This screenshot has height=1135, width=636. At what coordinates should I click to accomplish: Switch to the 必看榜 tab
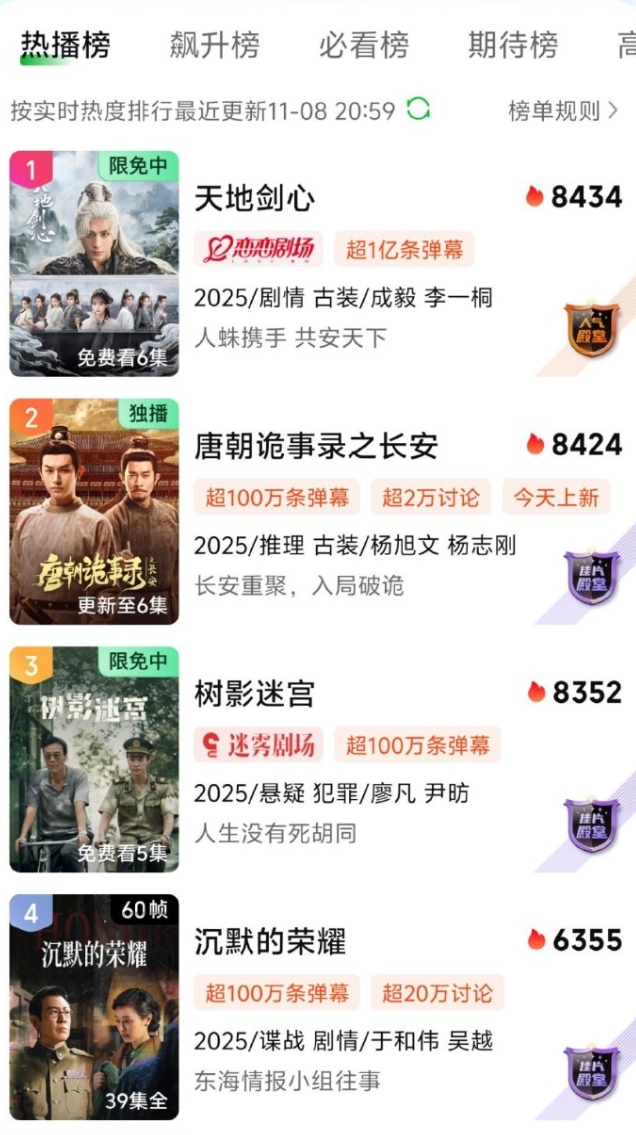click(364, 45)
